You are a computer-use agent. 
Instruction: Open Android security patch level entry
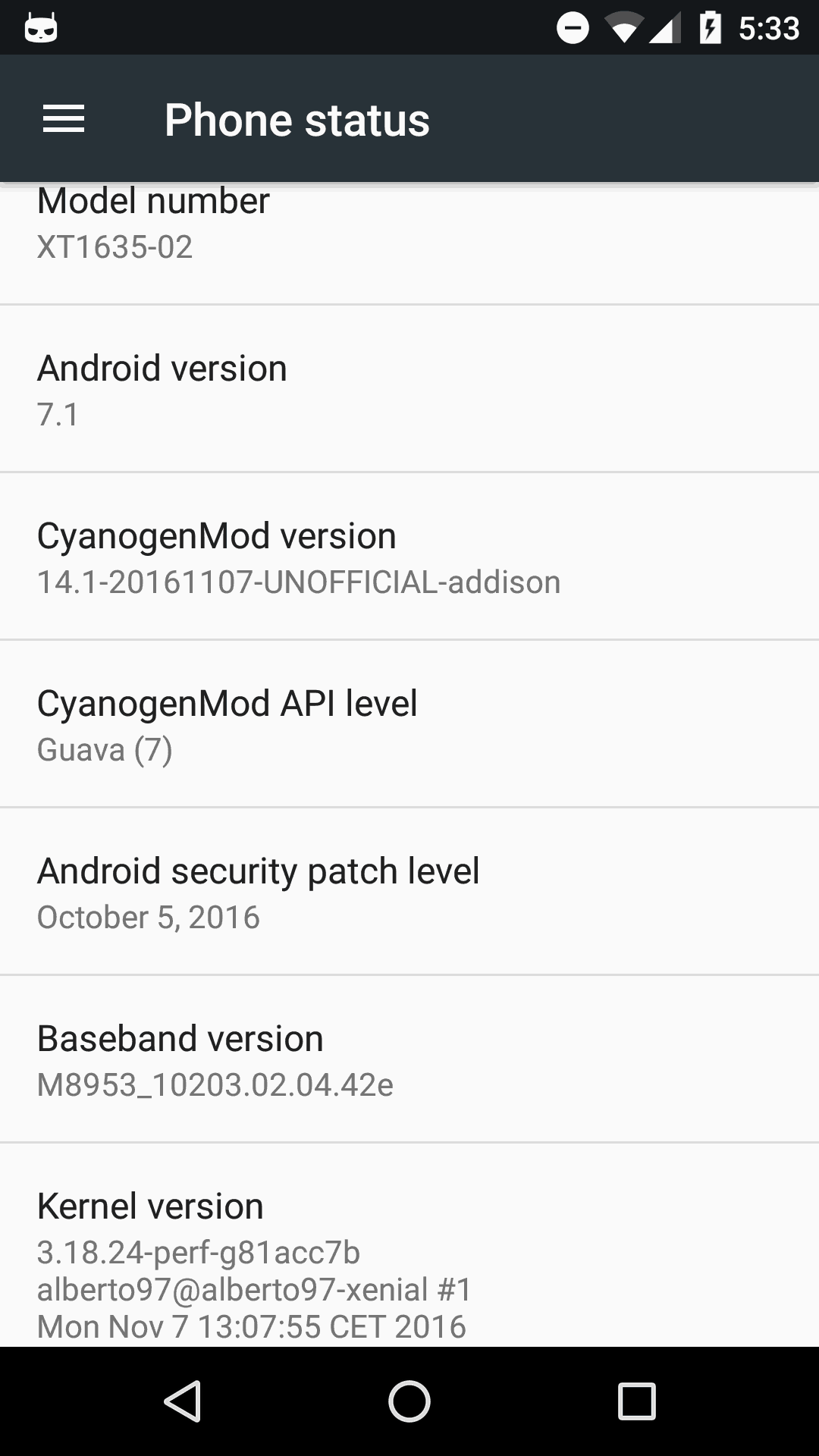coord(409,893)
